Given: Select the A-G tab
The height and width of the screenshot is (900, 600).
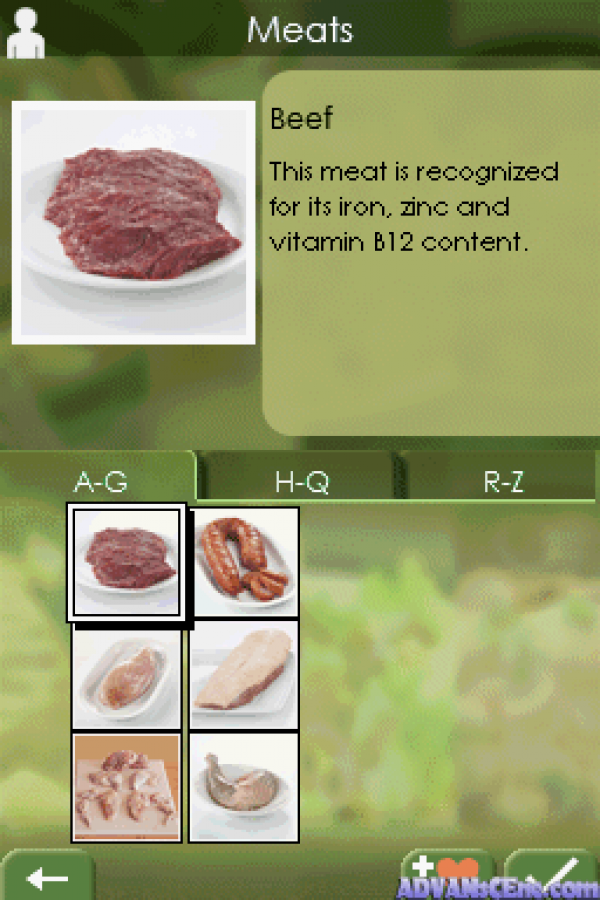Looking at the screenshot, I should pyautogui.click(x=101, y=482).
